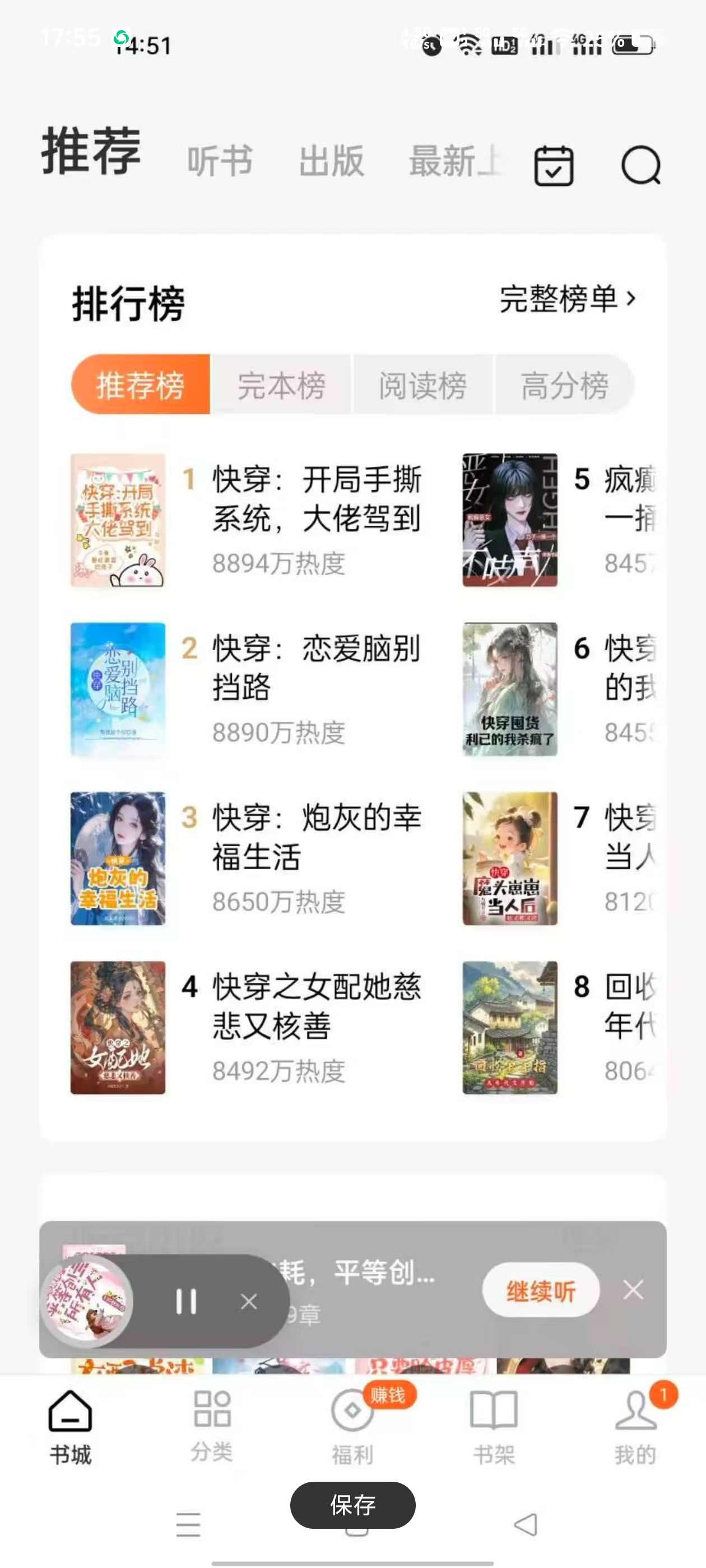Open book 快穿：恋爱脑别挡路

[315, 668]
